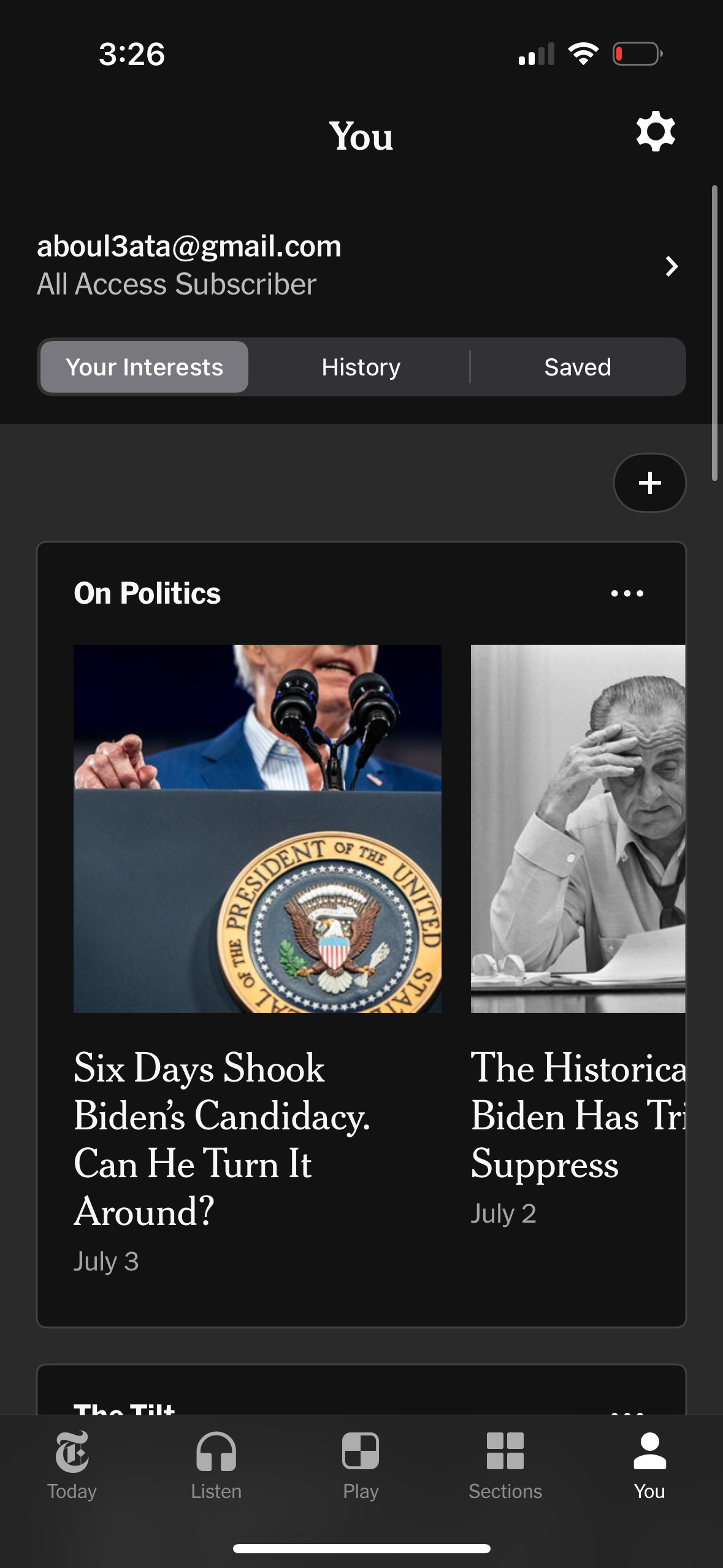Switch to the History tab
The height and width of the screenshot is (1568, 723).
(x=361, y=366)
